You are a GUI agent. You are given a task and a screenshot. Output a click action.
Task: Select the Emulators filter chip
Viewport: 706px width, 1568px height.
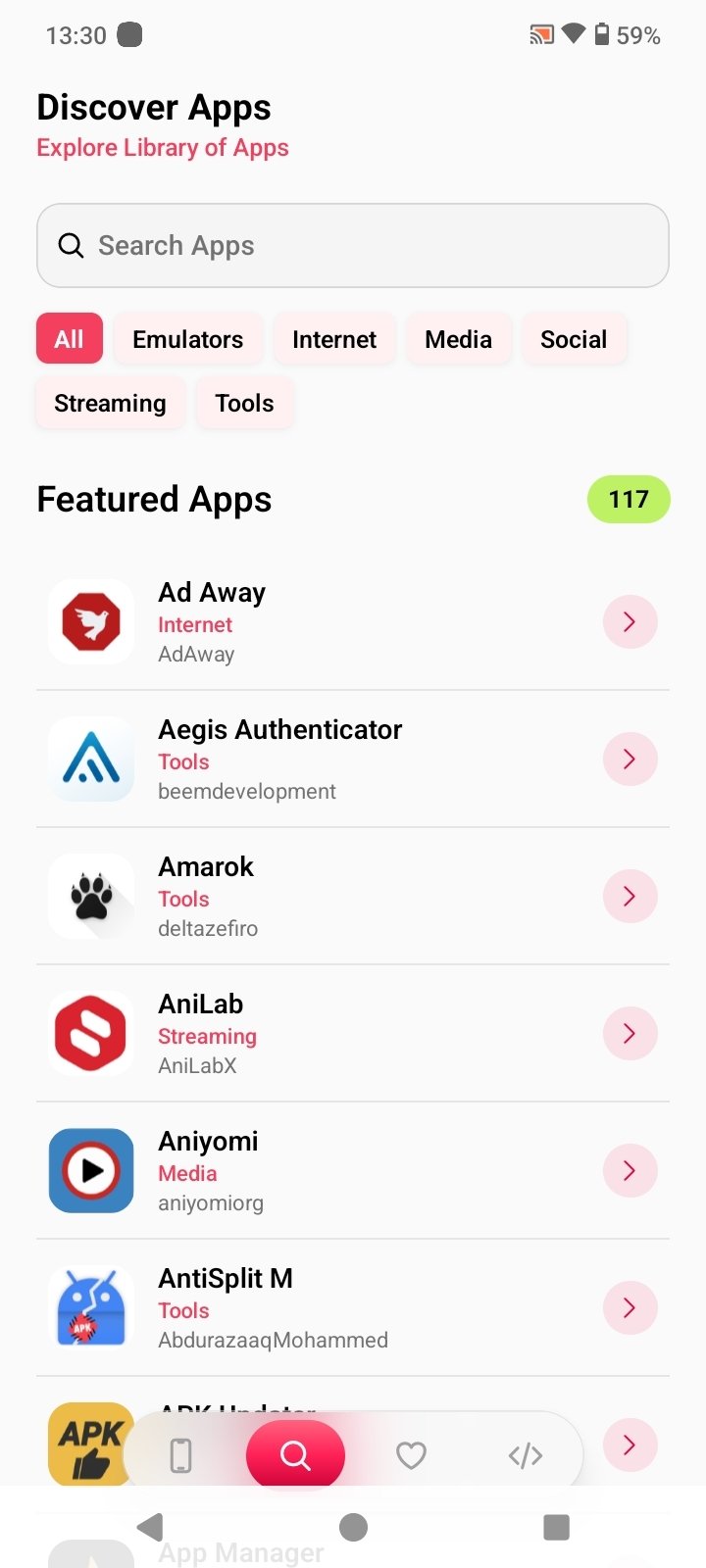[x=188, y=339]
